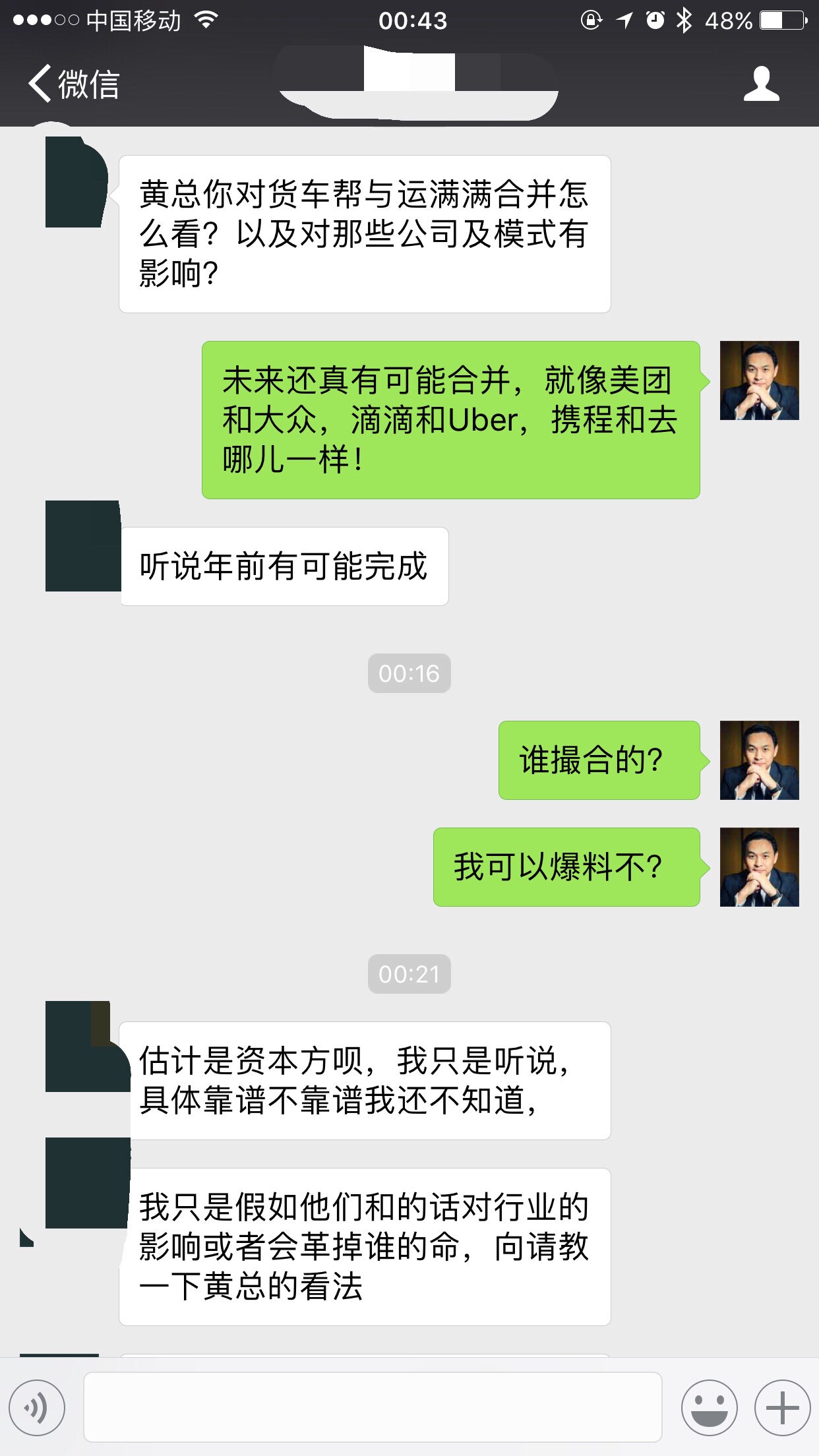Open the chat details profile icon
Screen dimensions: 819x1456
[x=761, y=84]
